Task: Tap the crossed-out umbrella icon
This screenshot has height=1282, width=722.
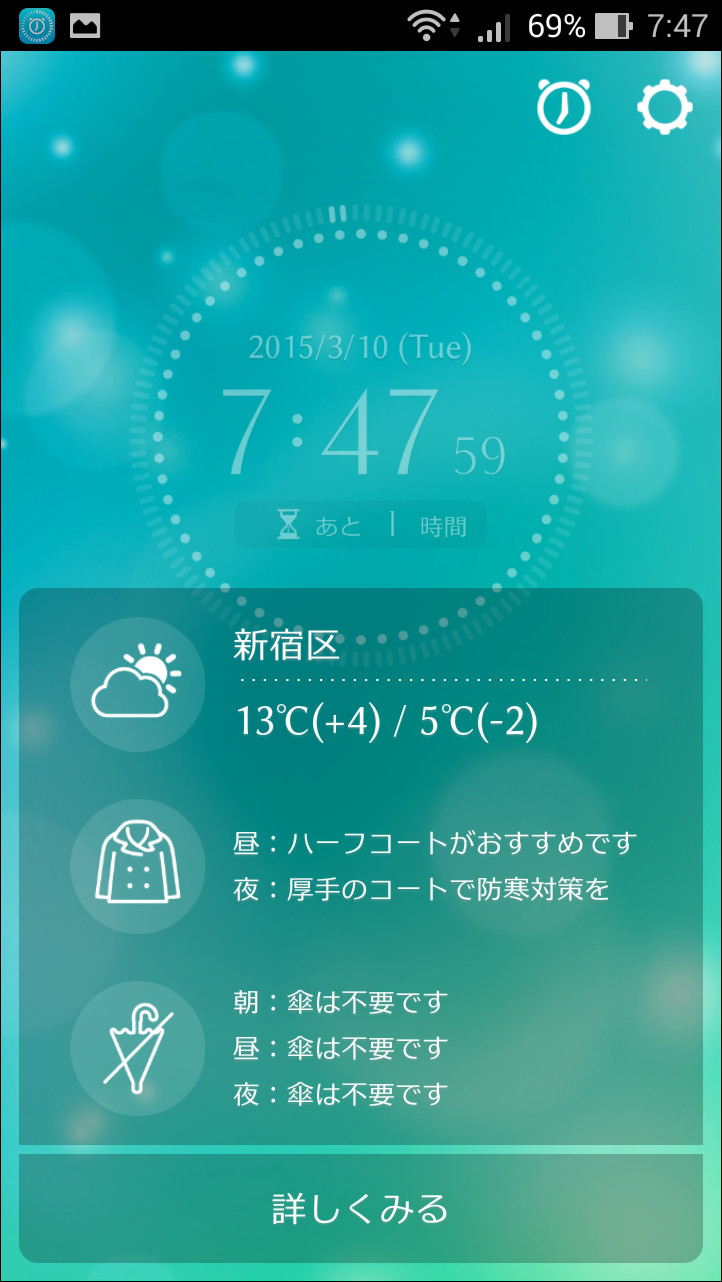Action: tap(137, 1048)
